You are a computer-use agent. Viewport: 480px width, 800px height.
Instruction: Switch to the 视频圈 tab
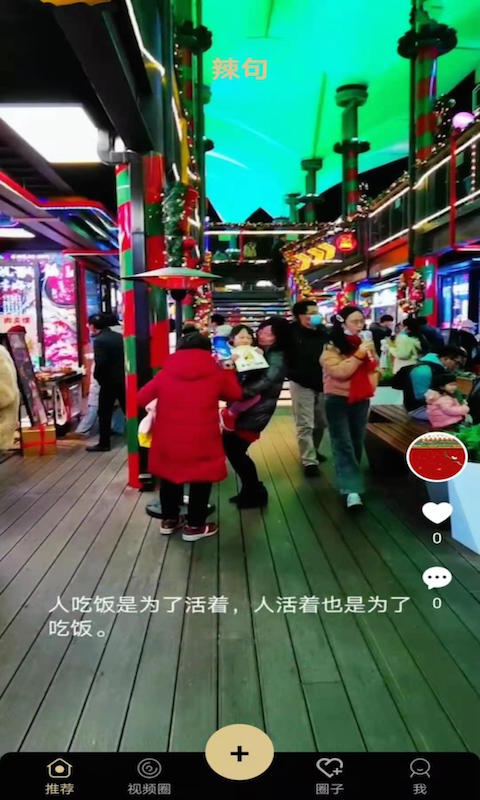coord(149,776)
